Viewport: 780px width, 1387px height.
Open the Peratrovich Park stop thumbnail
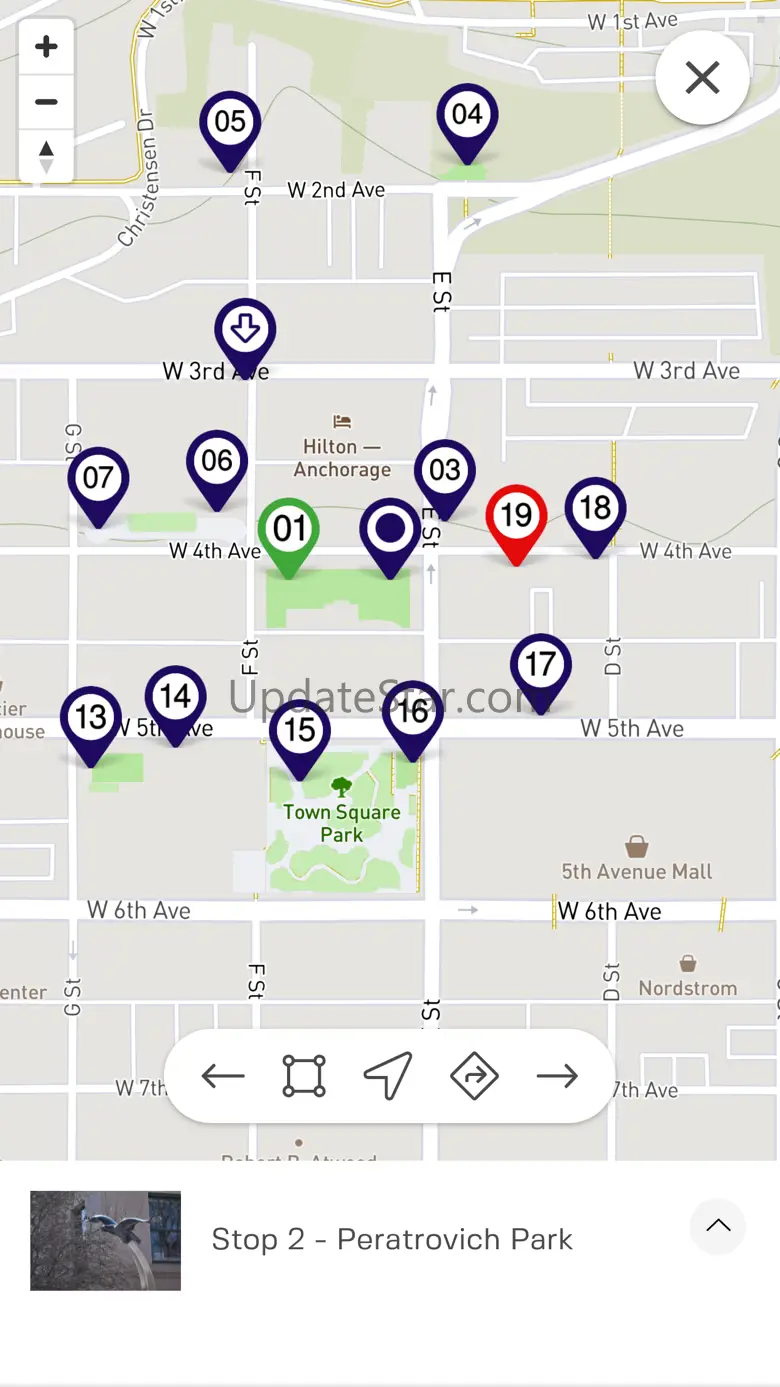point(105,1240)
